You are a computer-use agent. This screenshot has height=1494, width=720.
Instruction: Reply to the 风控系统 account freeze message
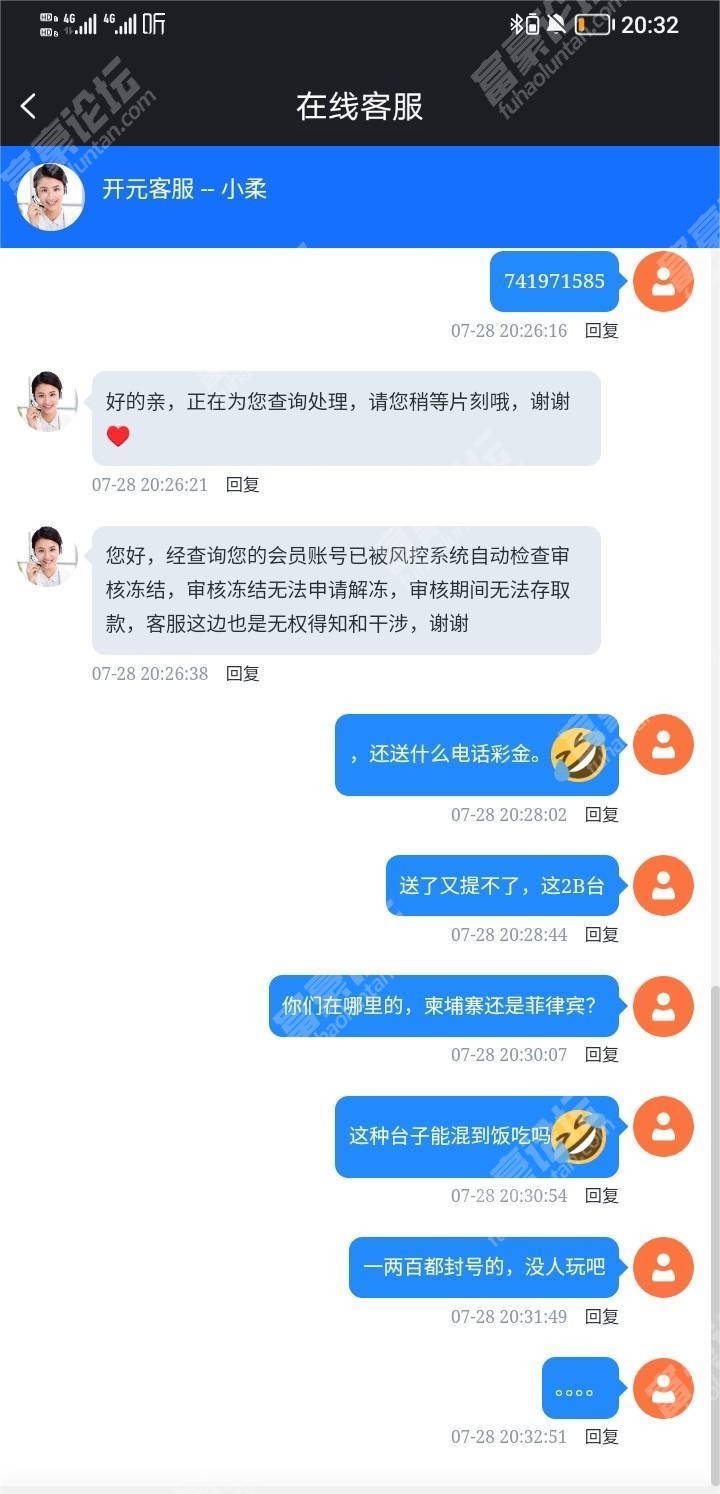coord(243,674)
